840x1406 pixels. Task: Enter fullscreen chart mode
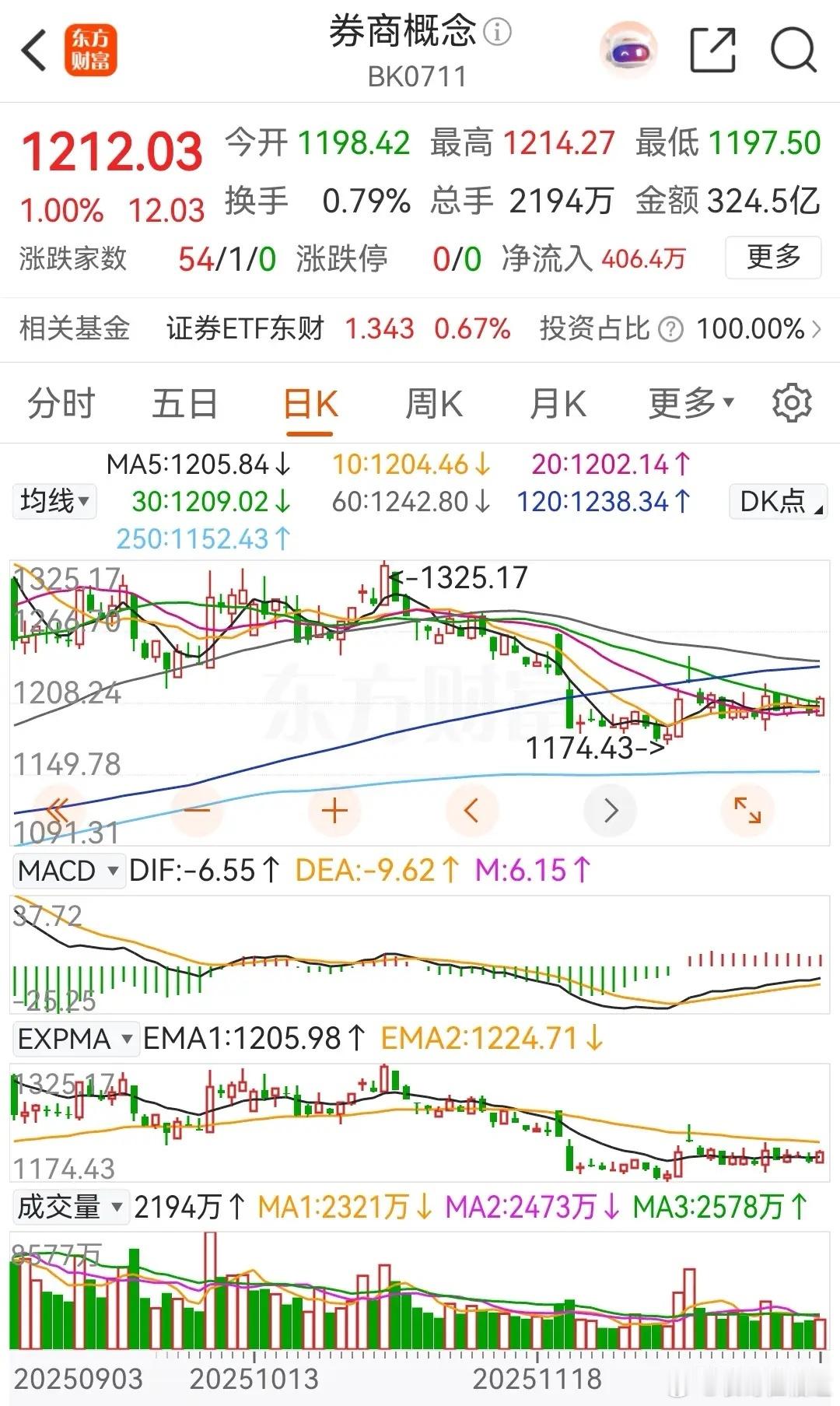(x=747, y=810)
